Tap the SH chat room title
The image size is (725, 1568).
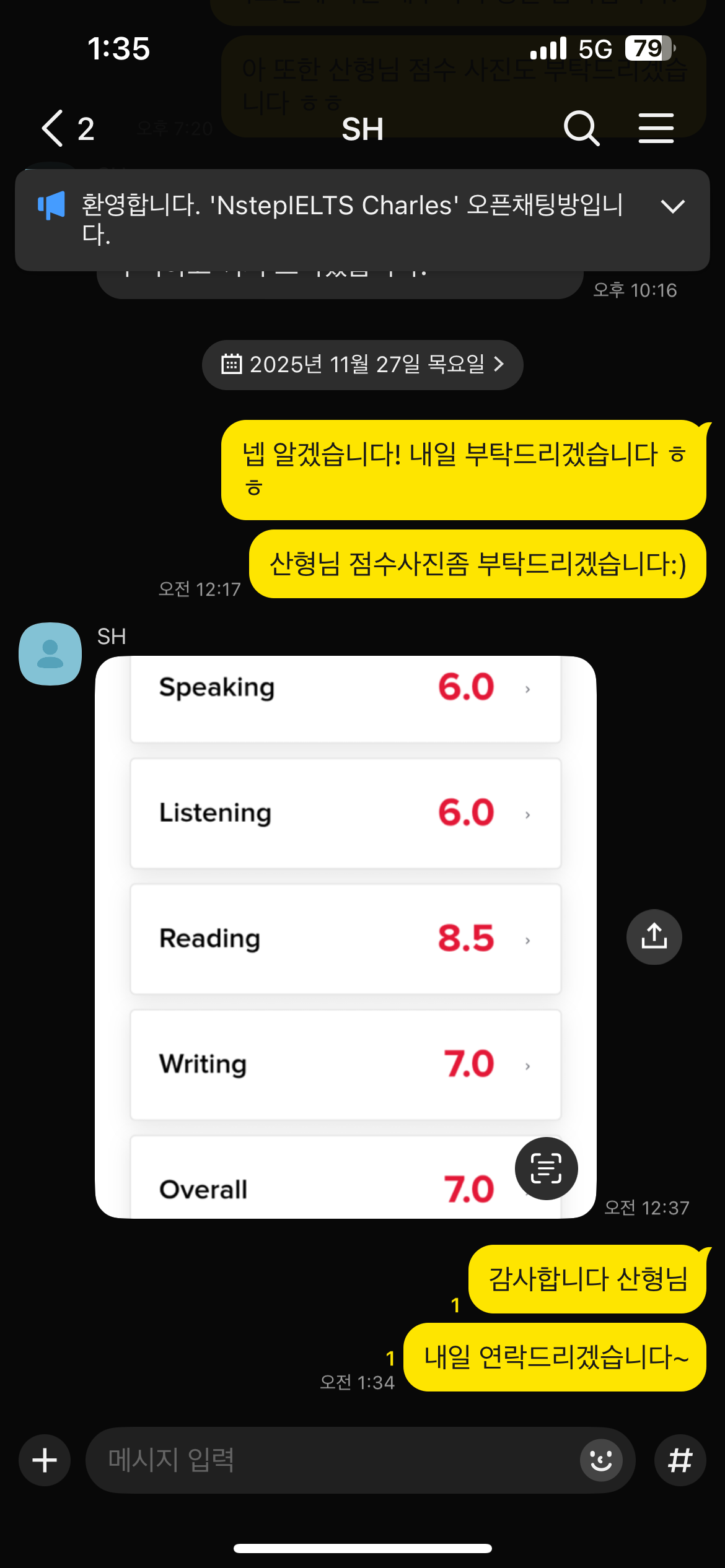[362, 128]
